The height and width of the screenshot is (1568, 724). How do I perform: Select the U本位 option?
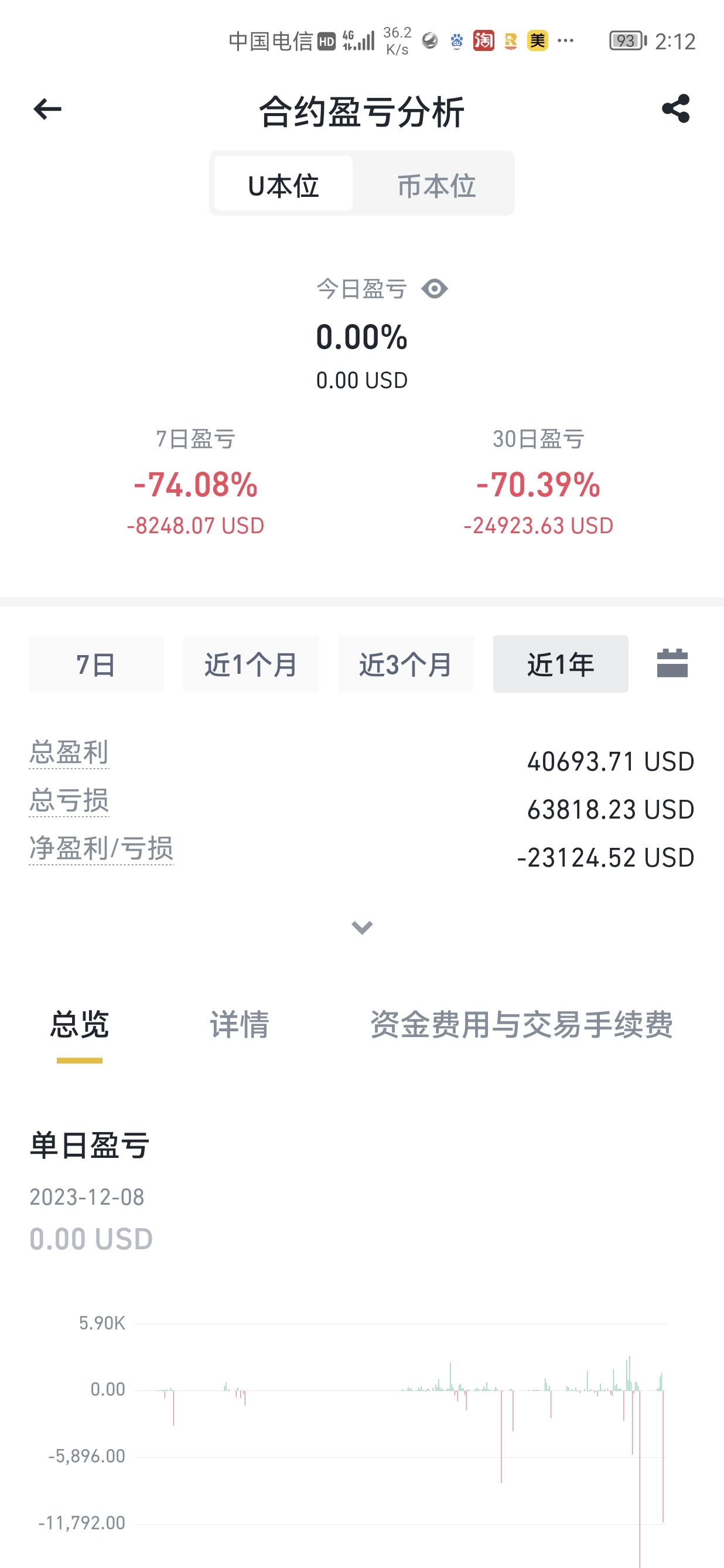[283, 184]
